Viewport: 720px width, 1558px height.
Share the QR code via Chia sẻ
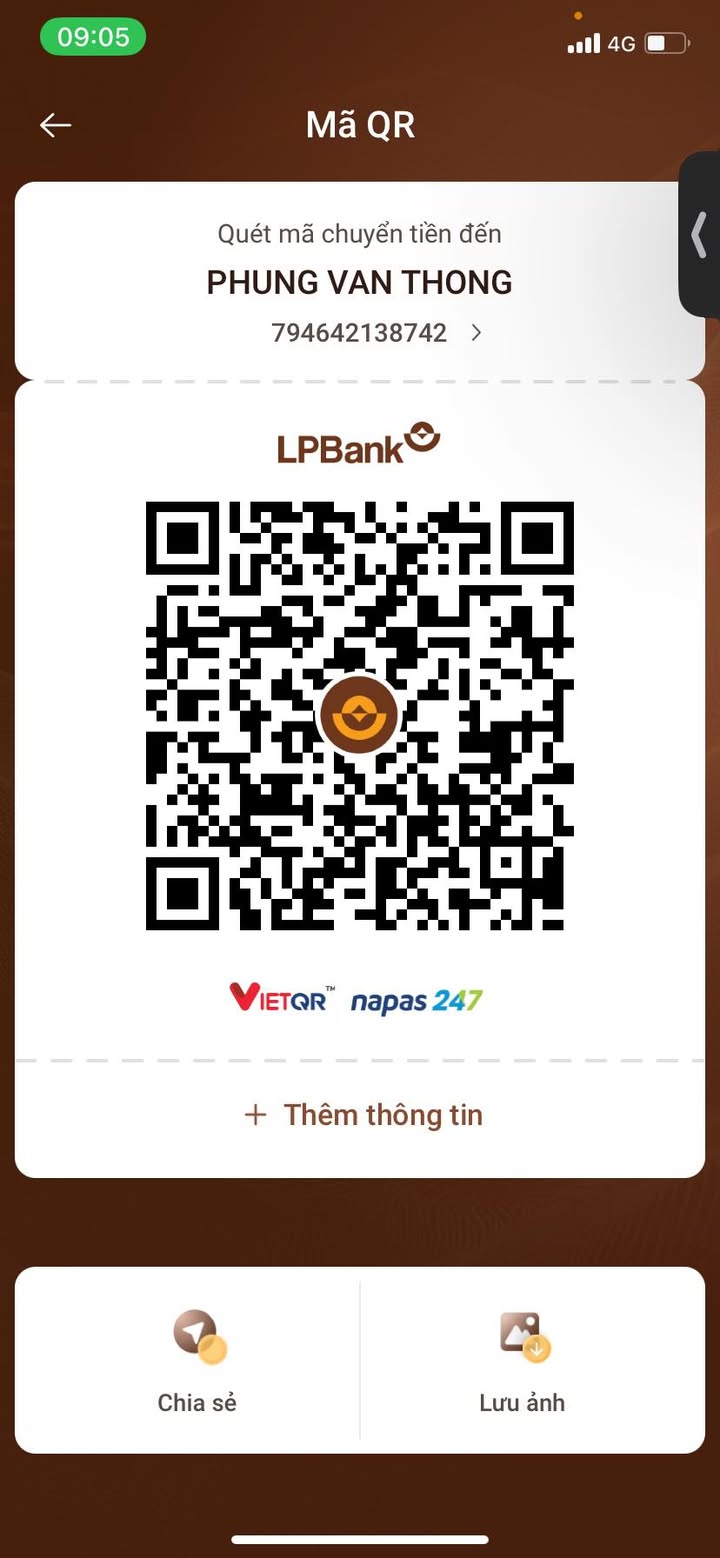point(197,1360)
